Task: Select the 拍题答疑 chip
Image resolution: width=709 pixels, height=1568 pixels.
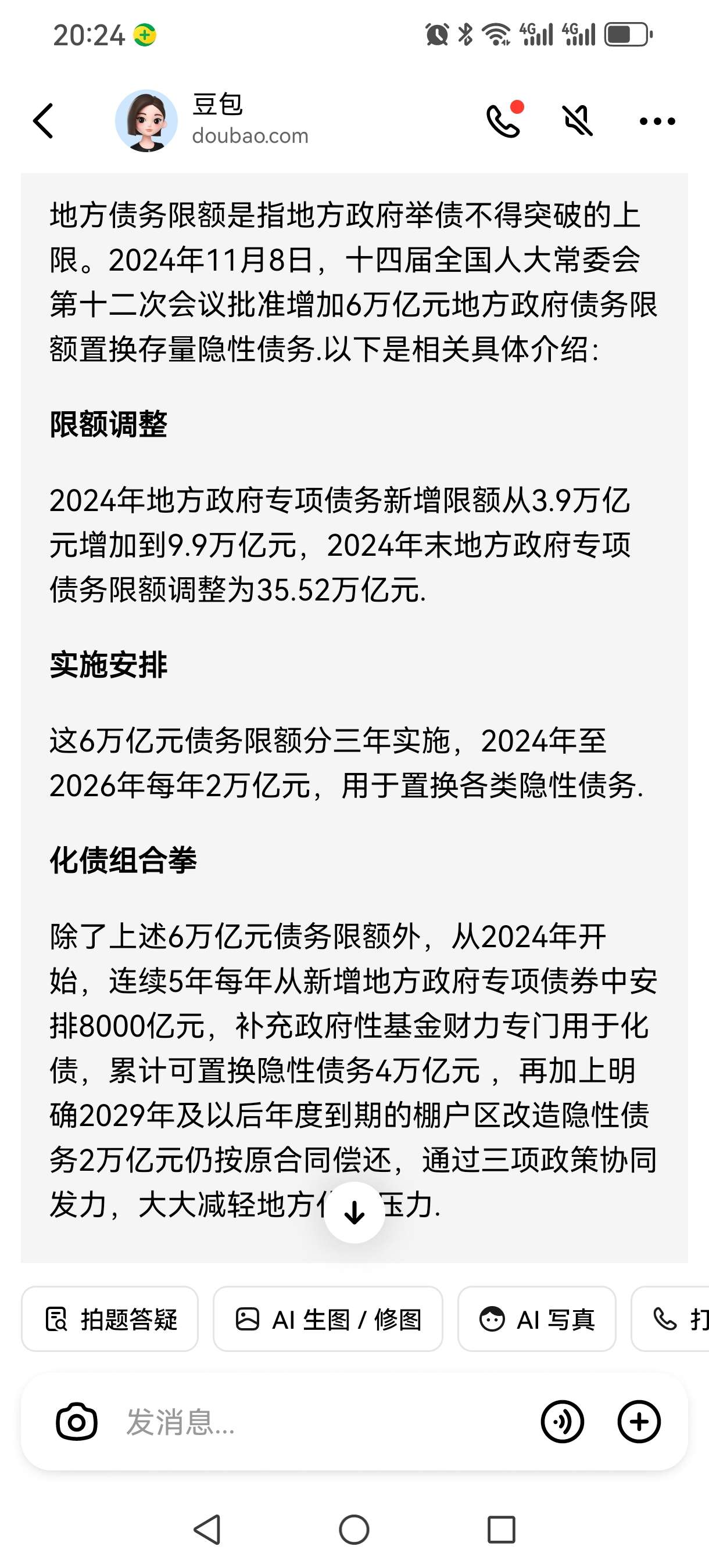Action: (x=110, y=1319)
